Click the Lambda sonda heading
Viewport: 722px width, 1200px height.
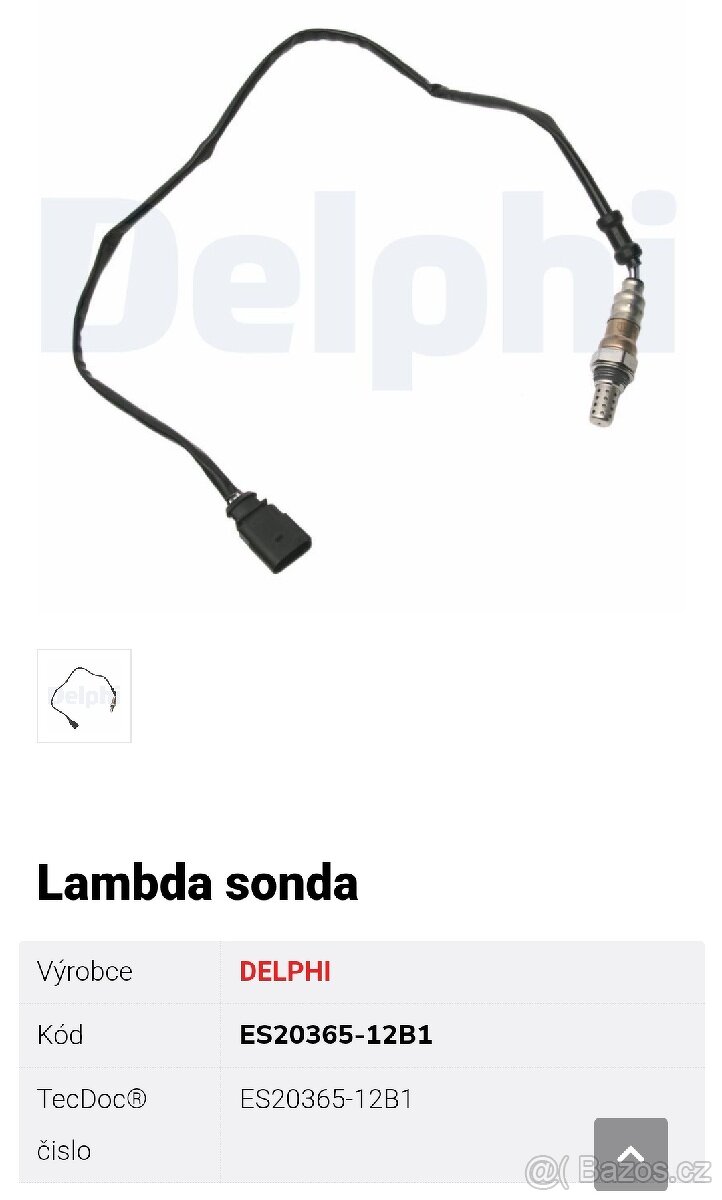(x=197, y=883)
